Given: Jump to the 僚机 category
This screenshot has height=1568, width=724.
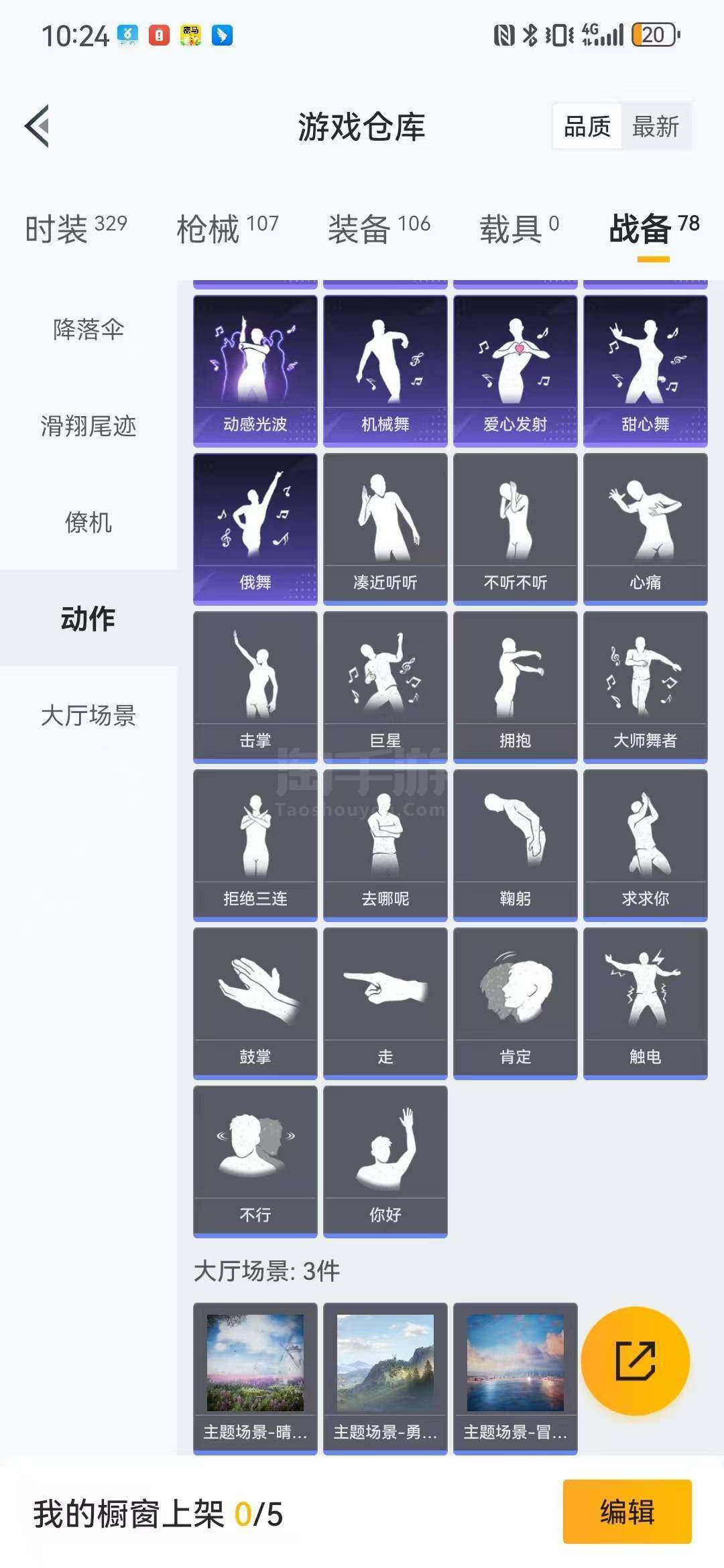Looking at the screenshot, I should tap(88, 522).
